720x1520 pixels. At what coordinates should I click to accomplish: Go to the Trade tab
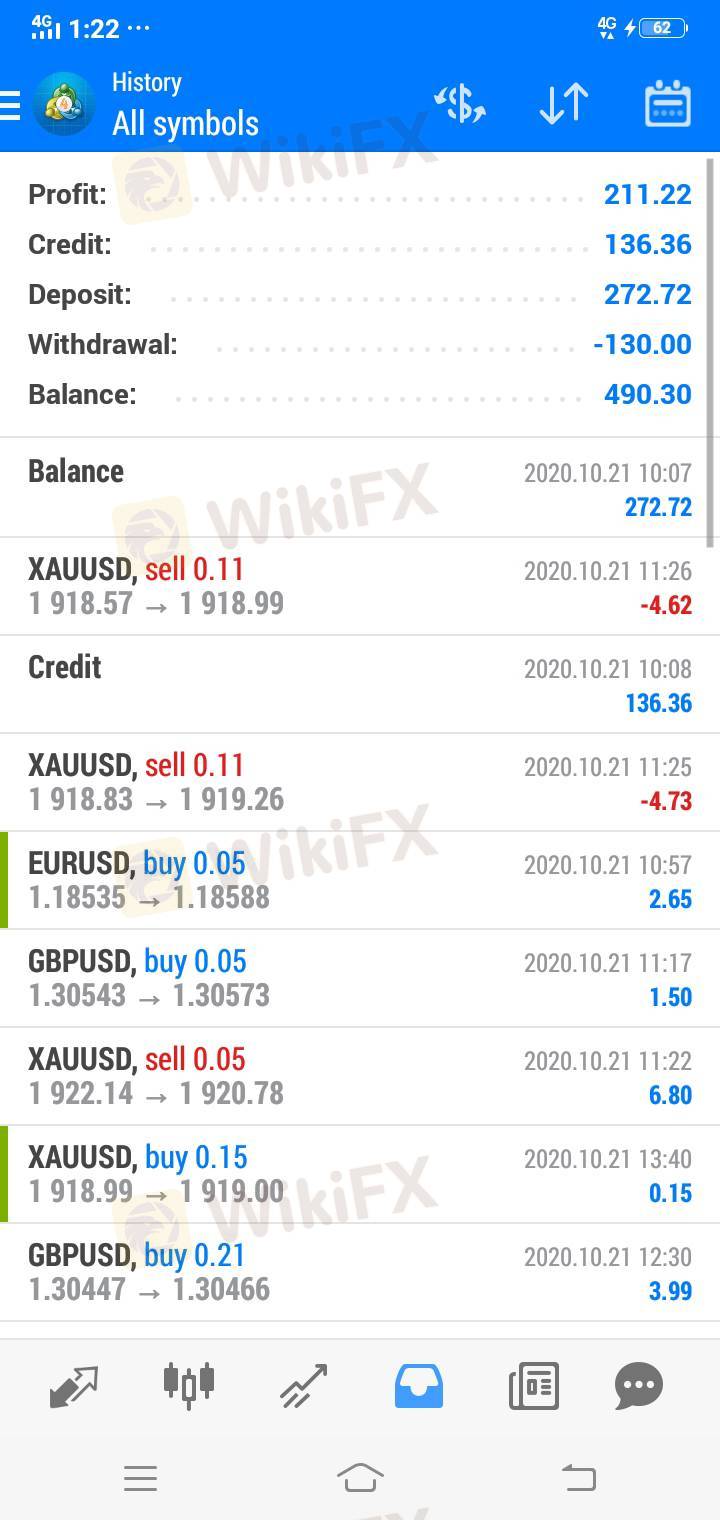coord(304,1386)
